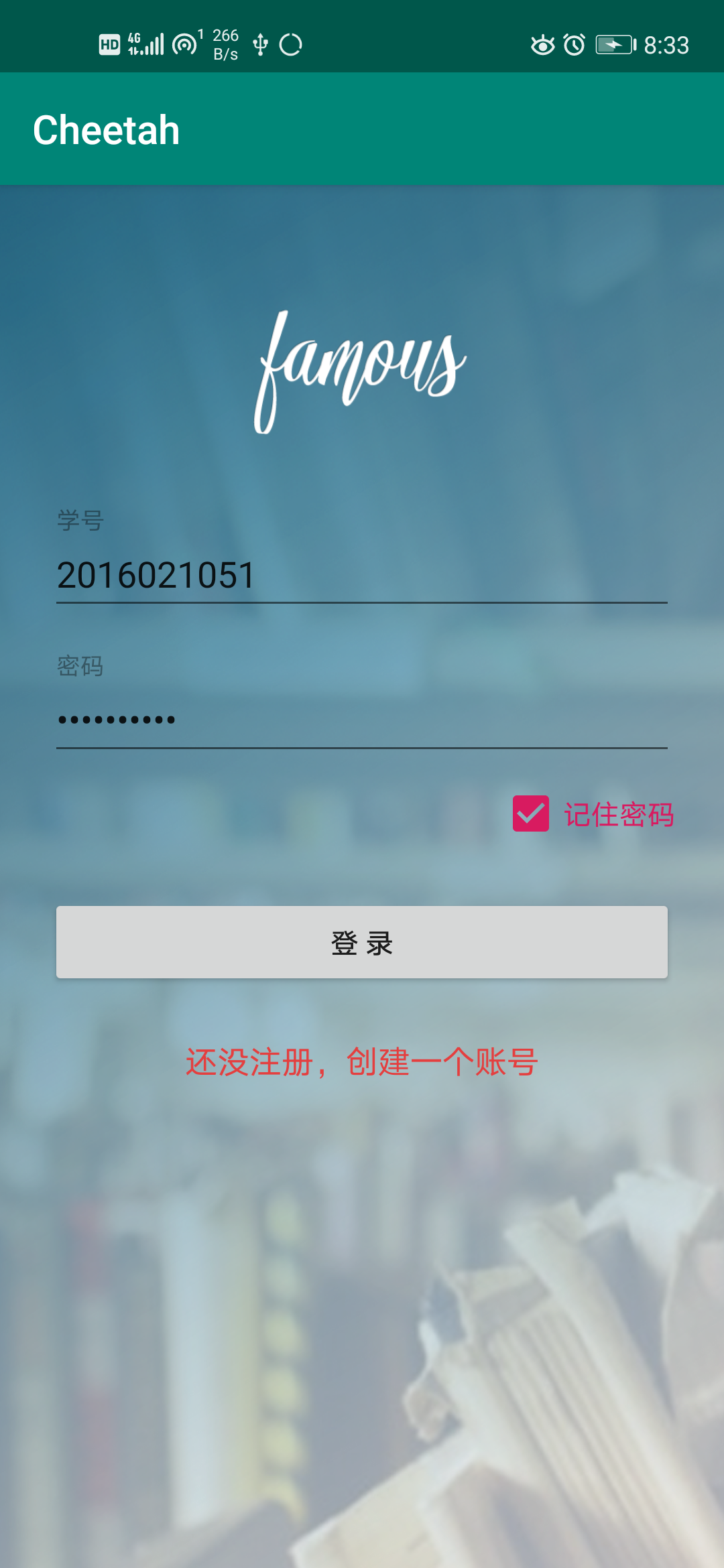724x1568 pixels.
Task: Tap the 记住密码 label text
Action: click(x=619, y=813)
